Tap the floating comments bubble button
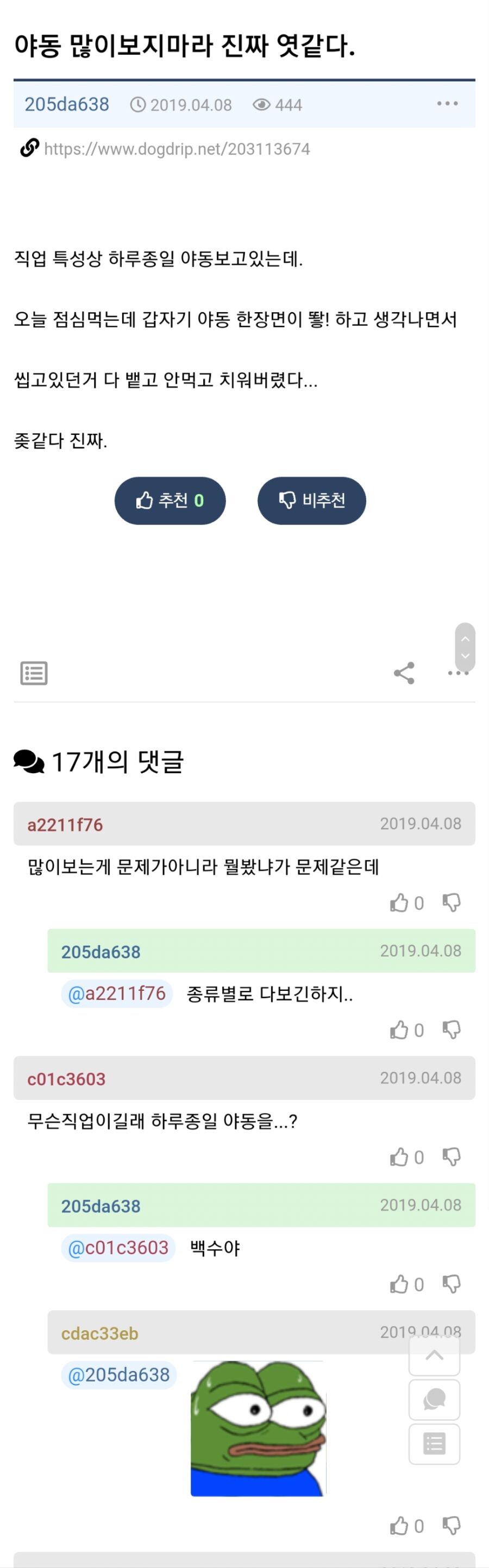This screenshot has width=489, height=1568. click(x=434, y=1399)
